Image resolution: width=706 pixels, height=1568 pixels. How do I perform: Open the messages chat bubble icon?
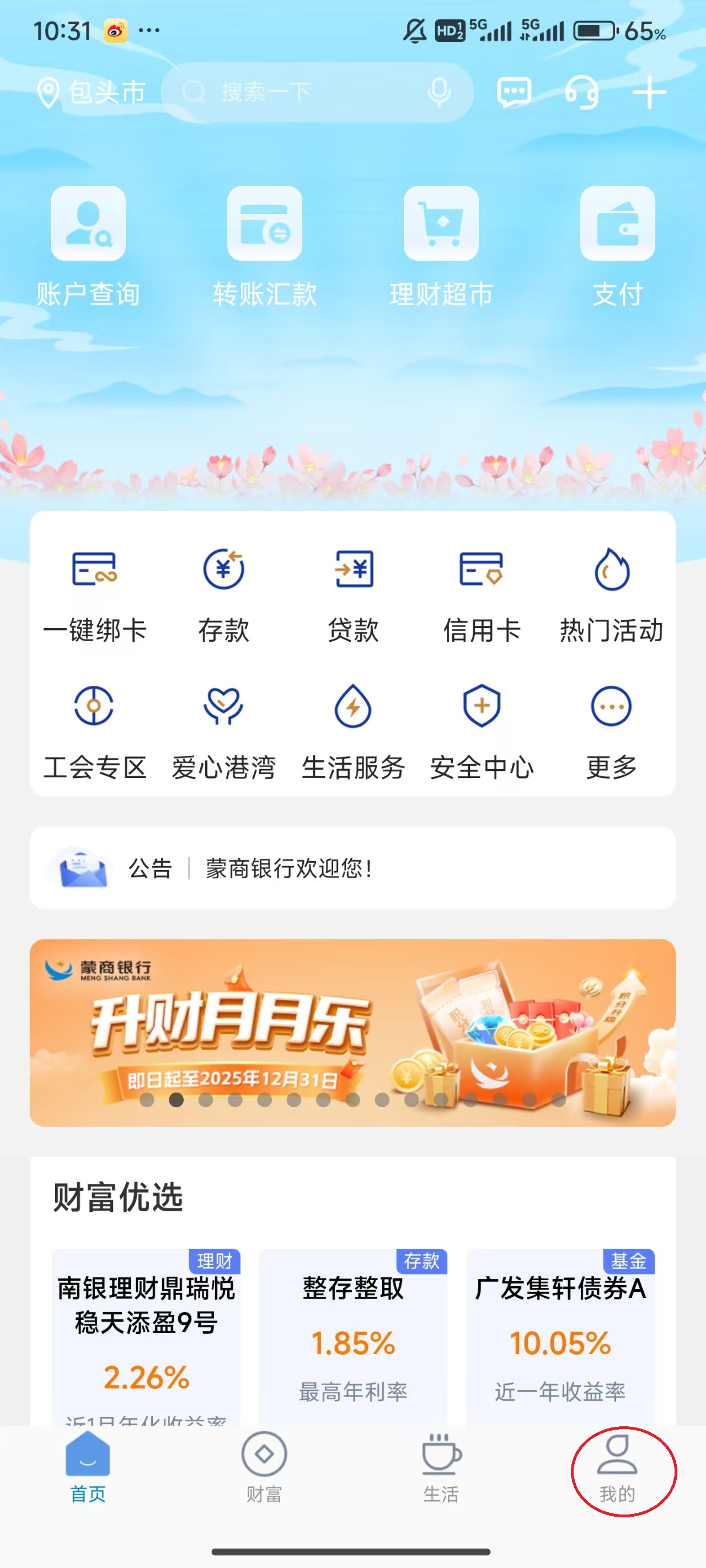coord(514,93)
